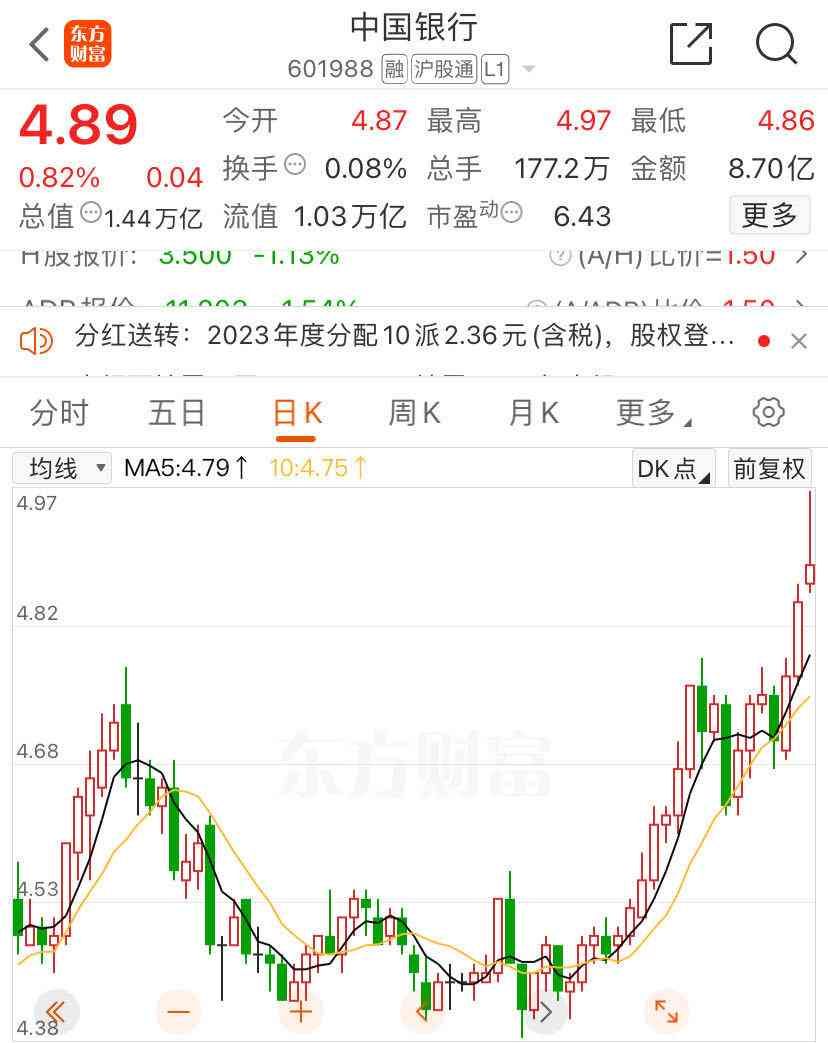The width and height of the screenshot is (828, 1043).
Task: Select the 日K chart tab
Action: pyautogui.click(x=297, y=412)
